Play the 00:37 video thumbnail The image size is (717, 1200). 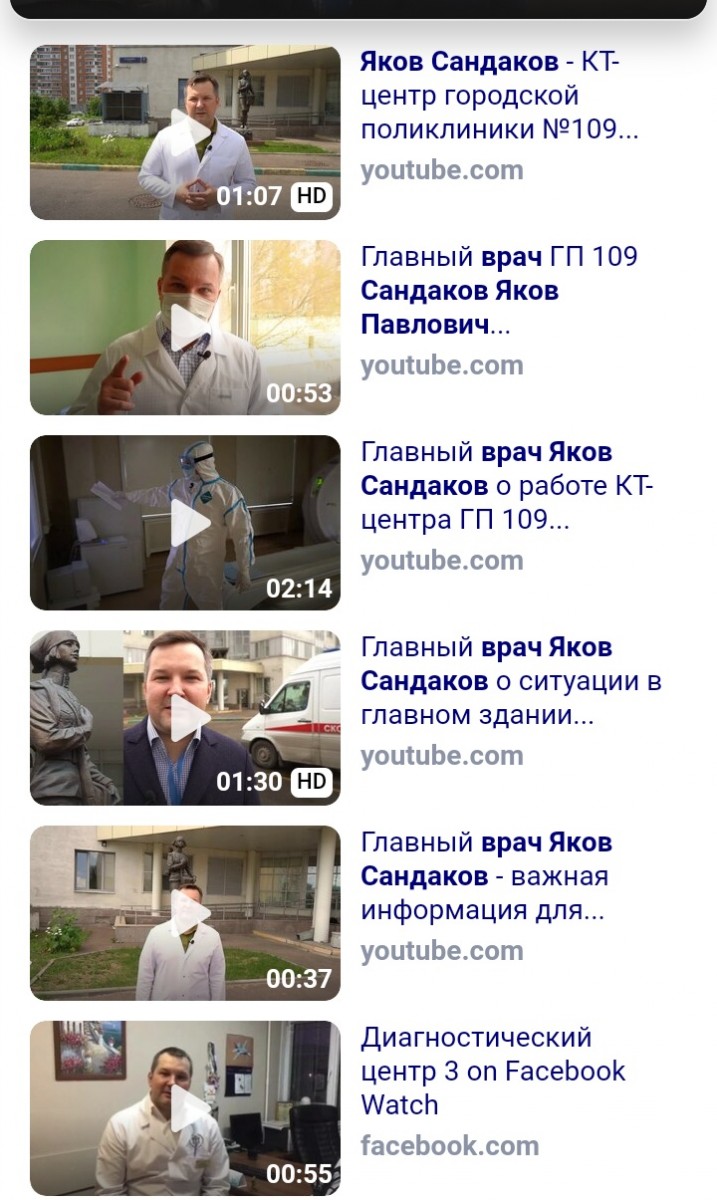(x=185, y=913)
